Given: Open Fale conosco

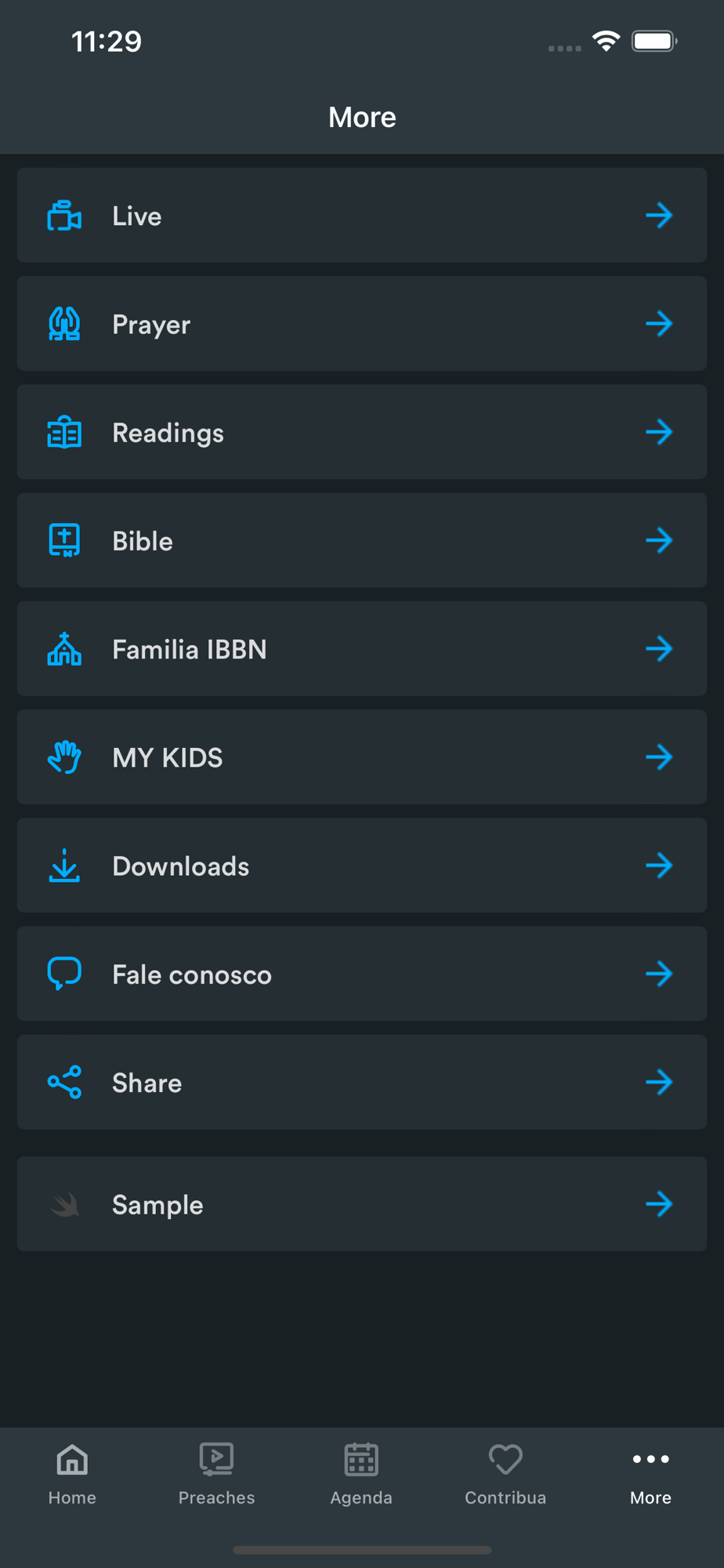Looking at the screenshot, I should [x=362, y=974].
